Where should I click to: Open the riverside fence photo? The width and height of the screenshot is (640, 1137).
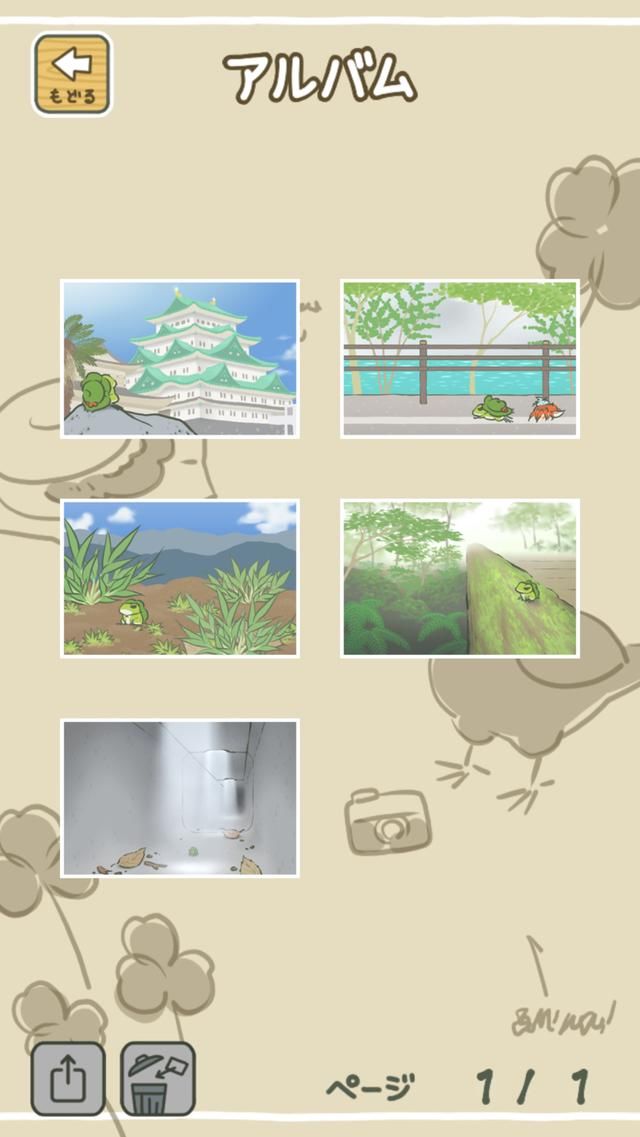460,359
